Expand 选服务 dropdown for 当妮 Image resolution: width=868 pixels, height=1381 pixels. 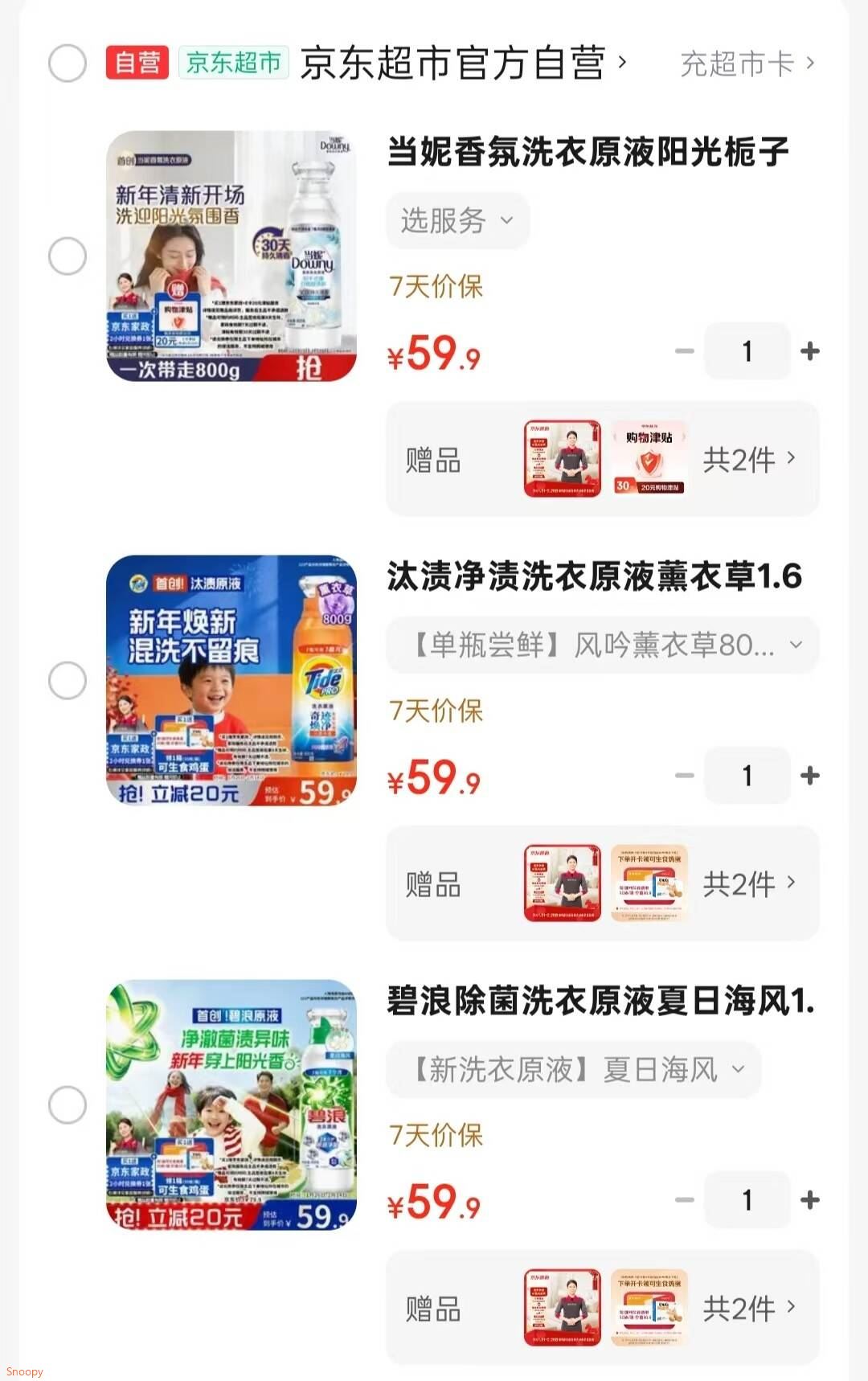457,220
